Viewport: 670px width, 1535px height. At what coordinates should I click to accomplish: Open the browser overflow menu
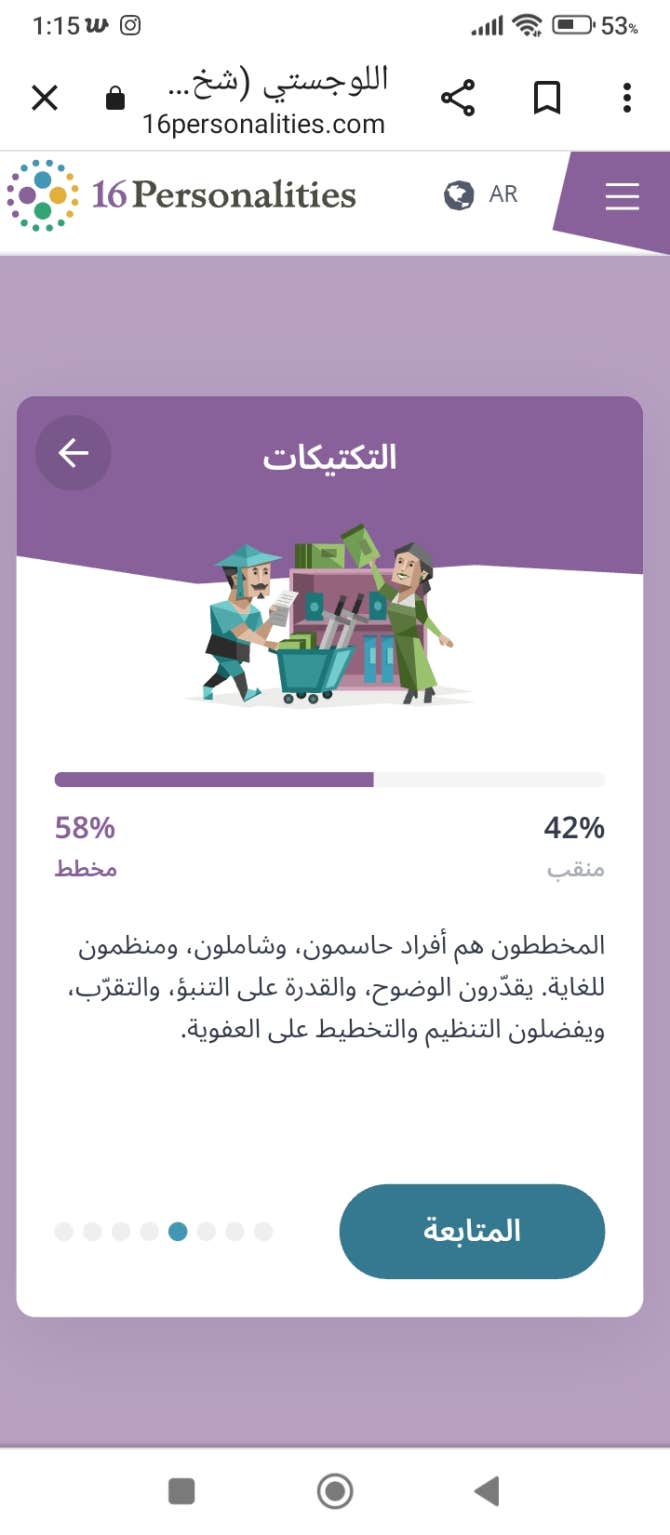pos(627,98)
